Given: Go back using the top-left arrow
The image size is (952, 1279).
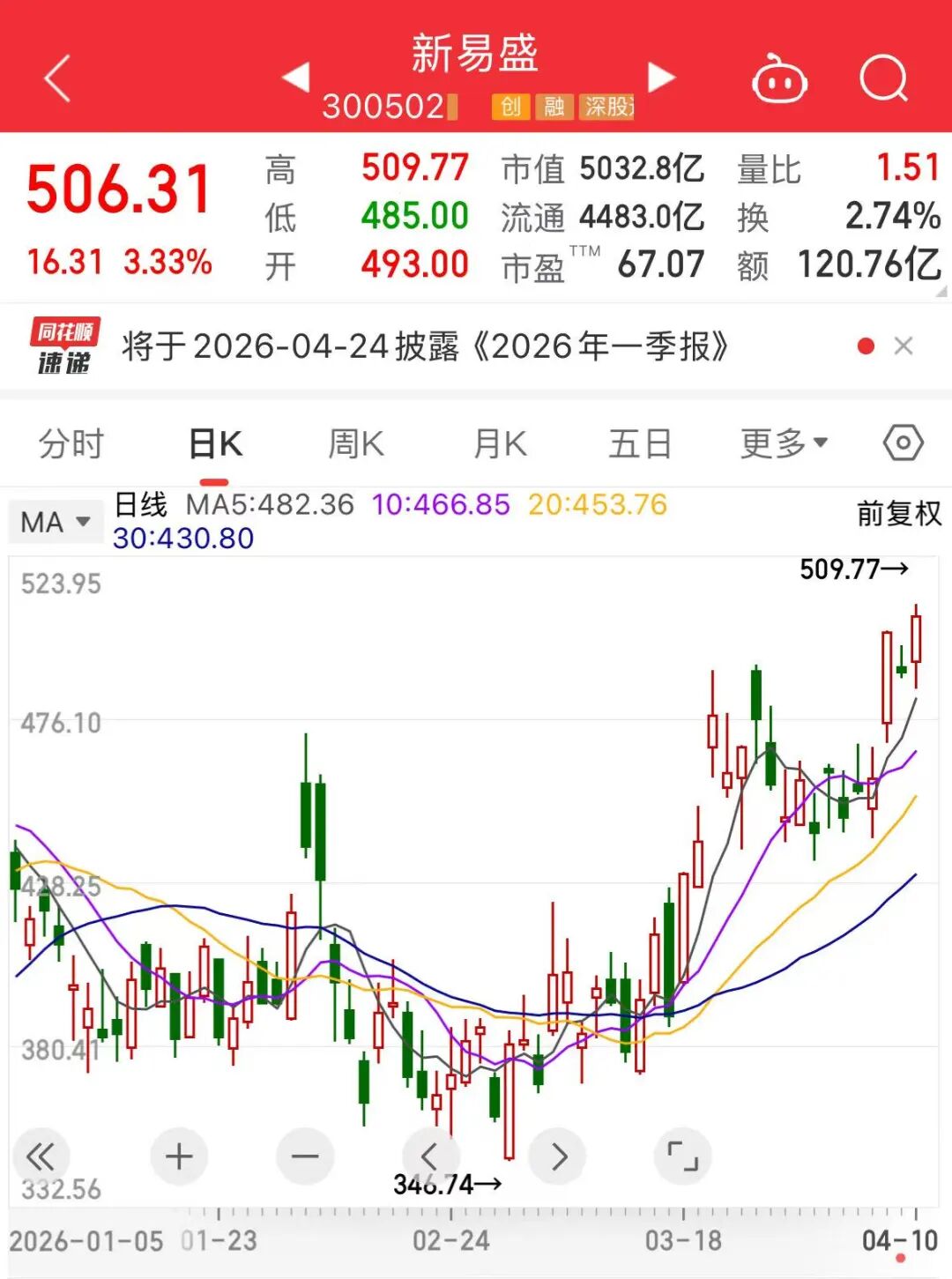Looking at the screenshot, I should [x=57, y=78].
